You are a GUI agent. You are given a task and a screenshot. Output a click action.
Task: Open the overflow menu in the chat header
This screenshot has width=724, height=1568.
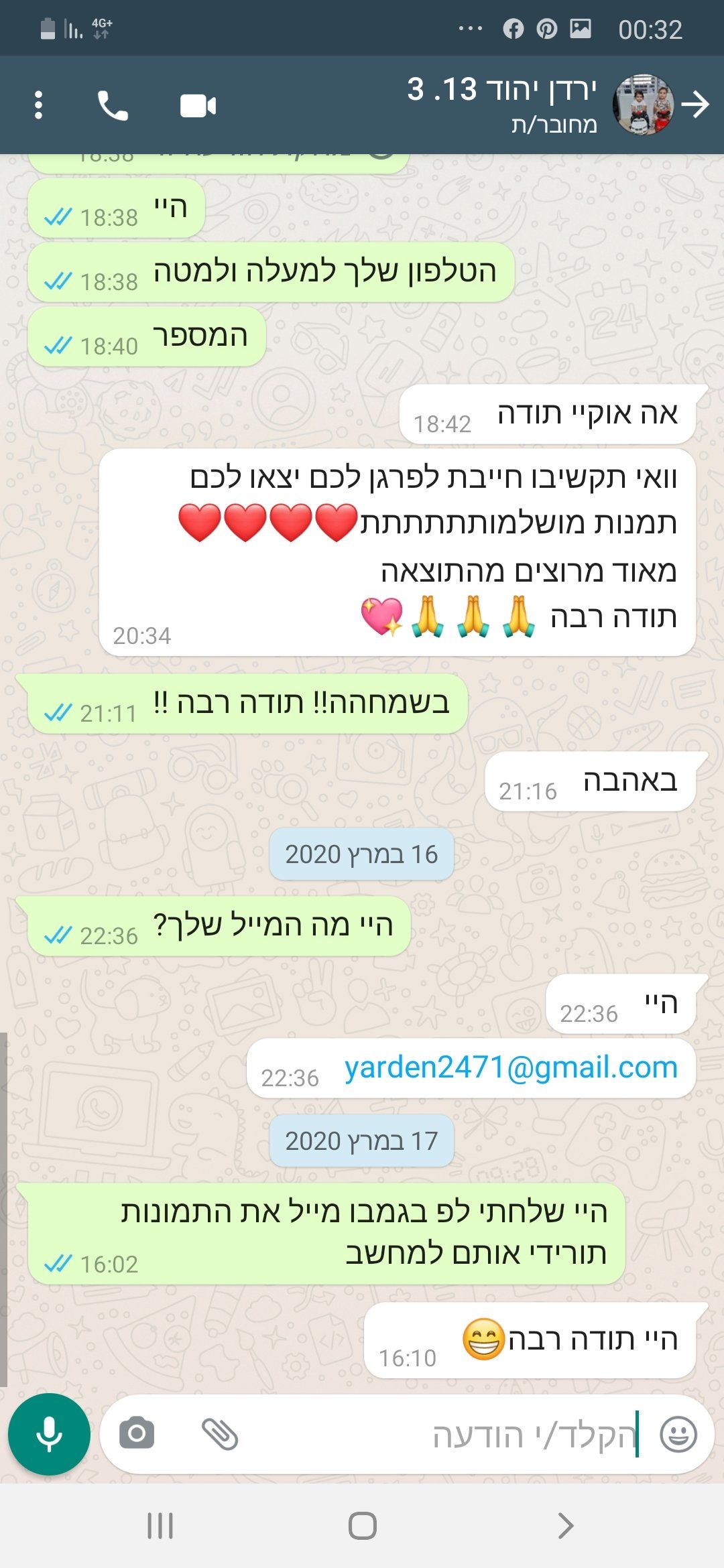click(38, 105)
